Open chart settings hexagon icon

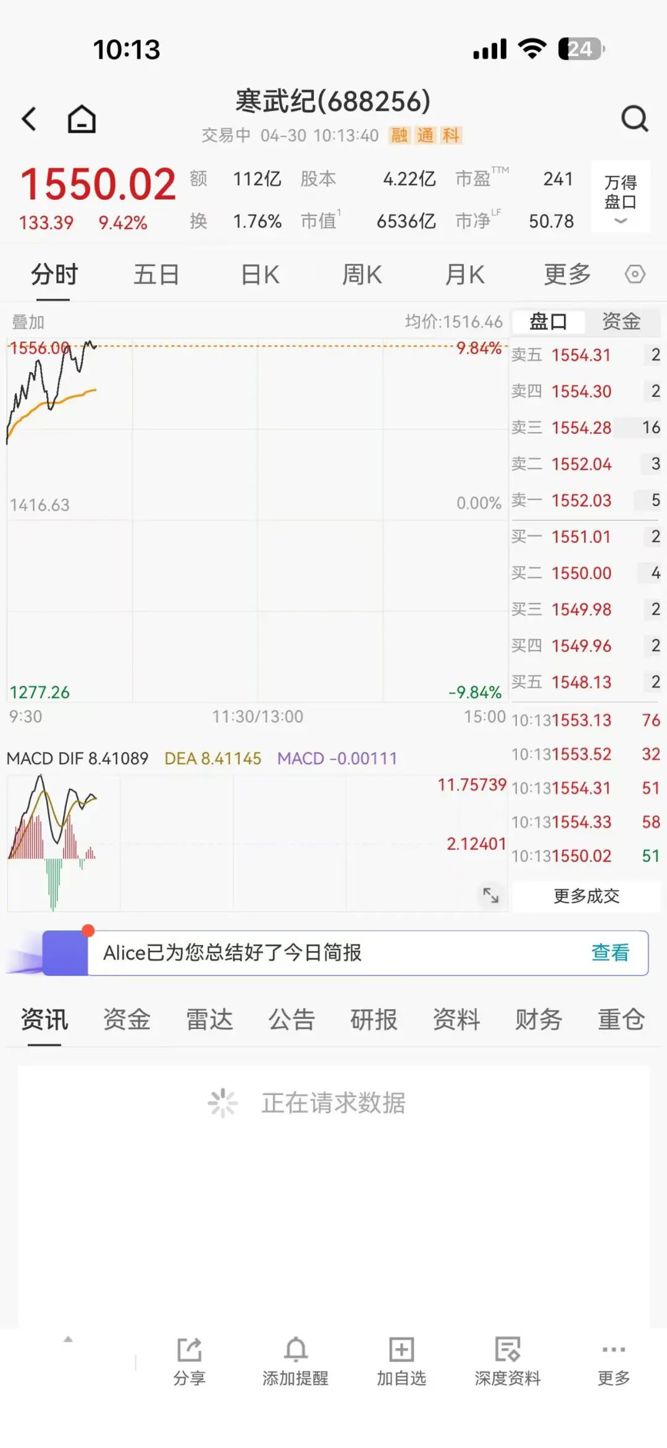(x=634, y=274)
